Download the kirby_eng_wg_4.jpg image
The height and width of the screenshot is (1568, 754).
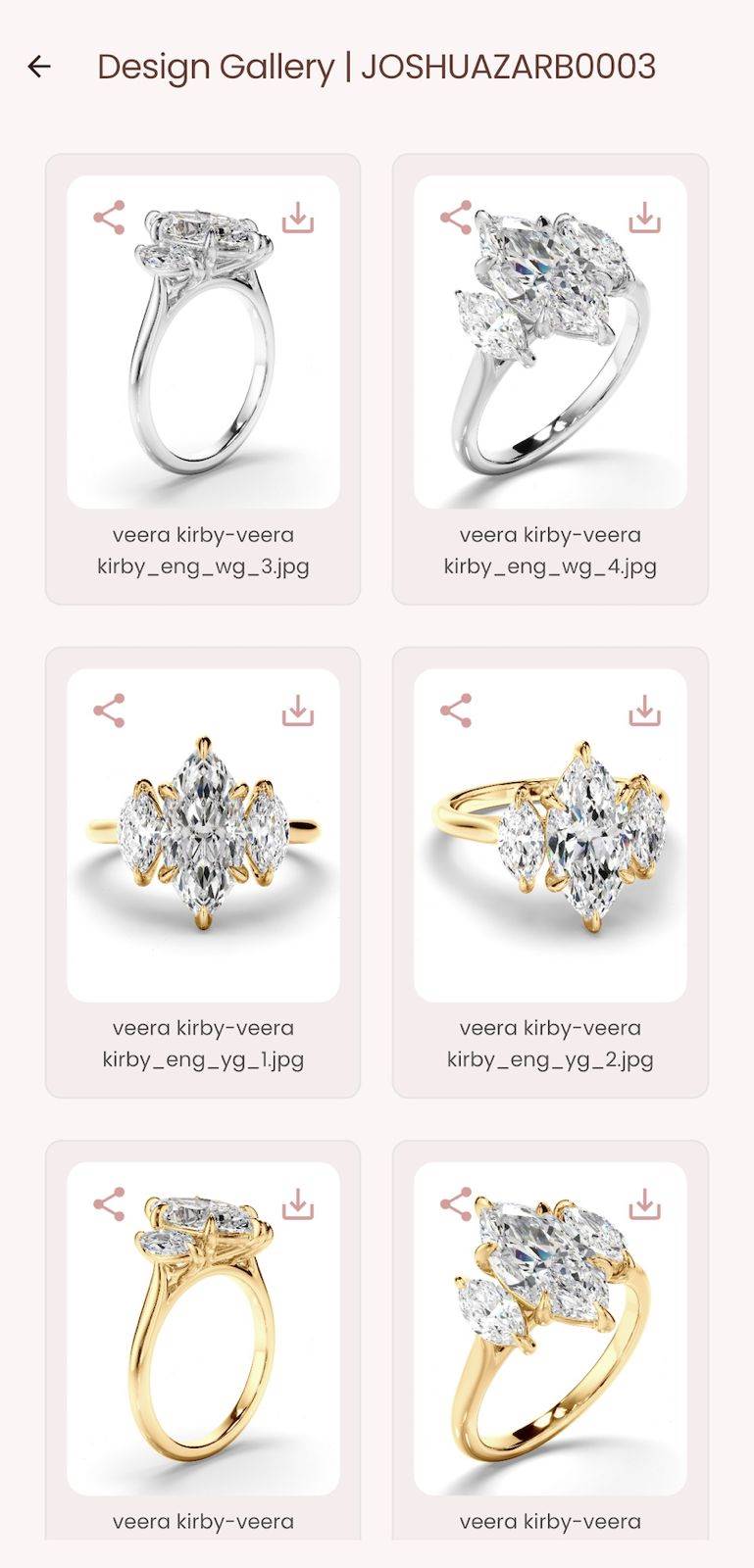click(x=644, y=218)
